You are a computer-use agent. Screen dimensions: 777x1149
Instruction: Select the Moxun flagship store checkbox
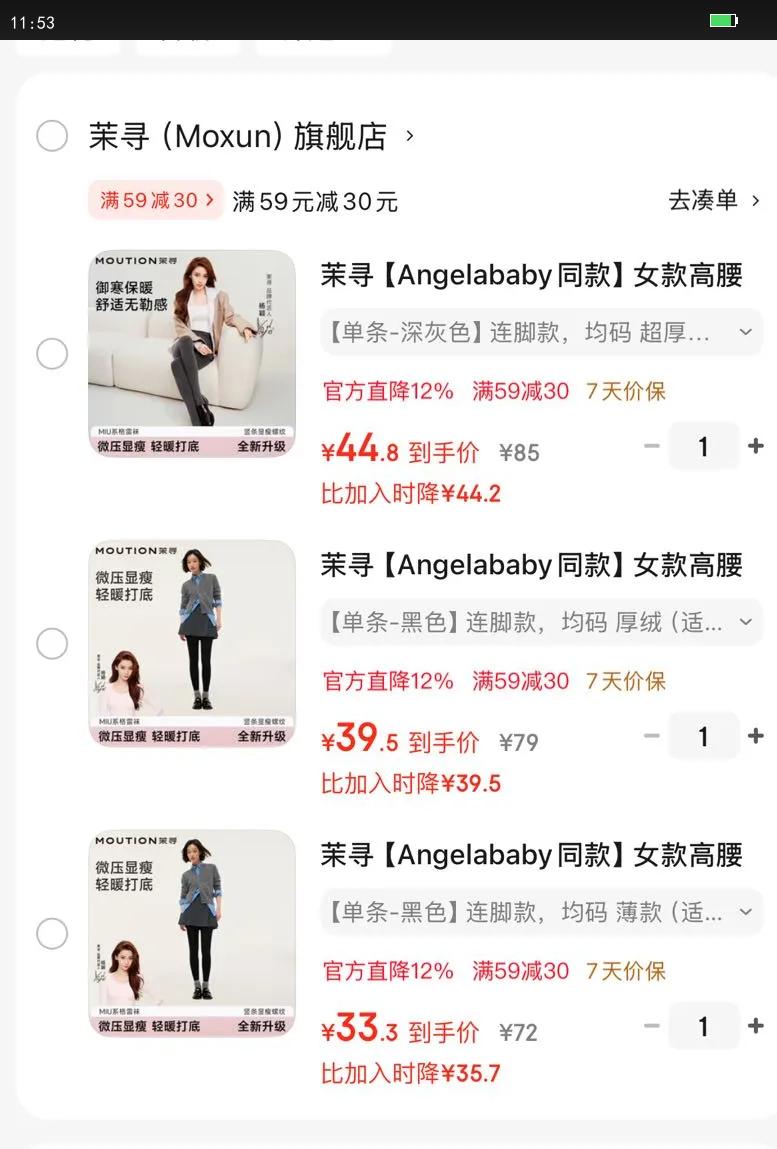[52, 135]
